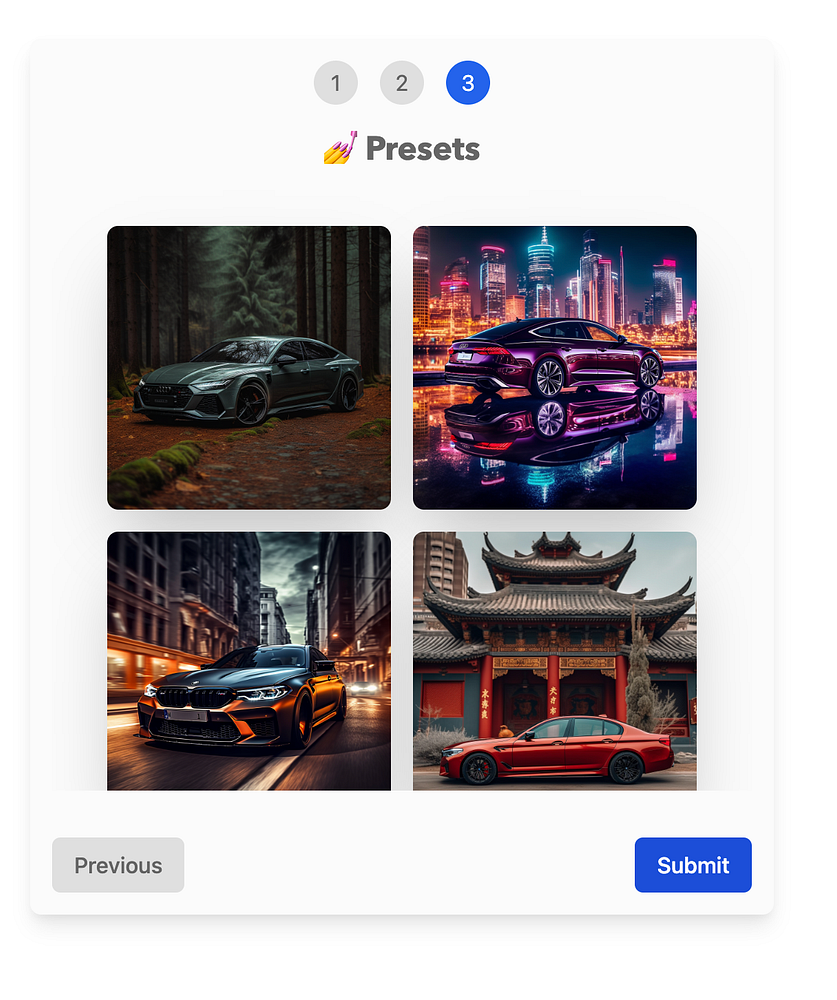Go to step 1

tap(336, 83)
